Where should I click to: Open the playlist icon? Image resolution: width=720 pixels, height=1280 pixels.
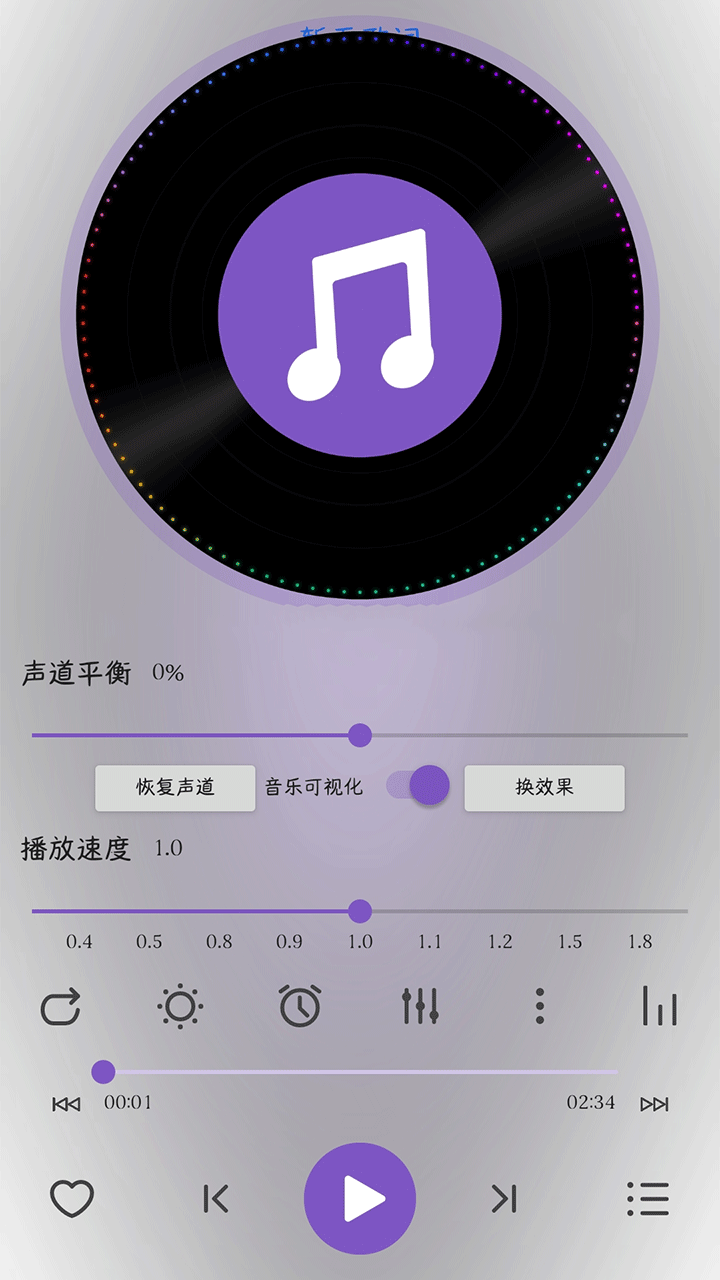pyautogui.click(x=648, y=1197)
